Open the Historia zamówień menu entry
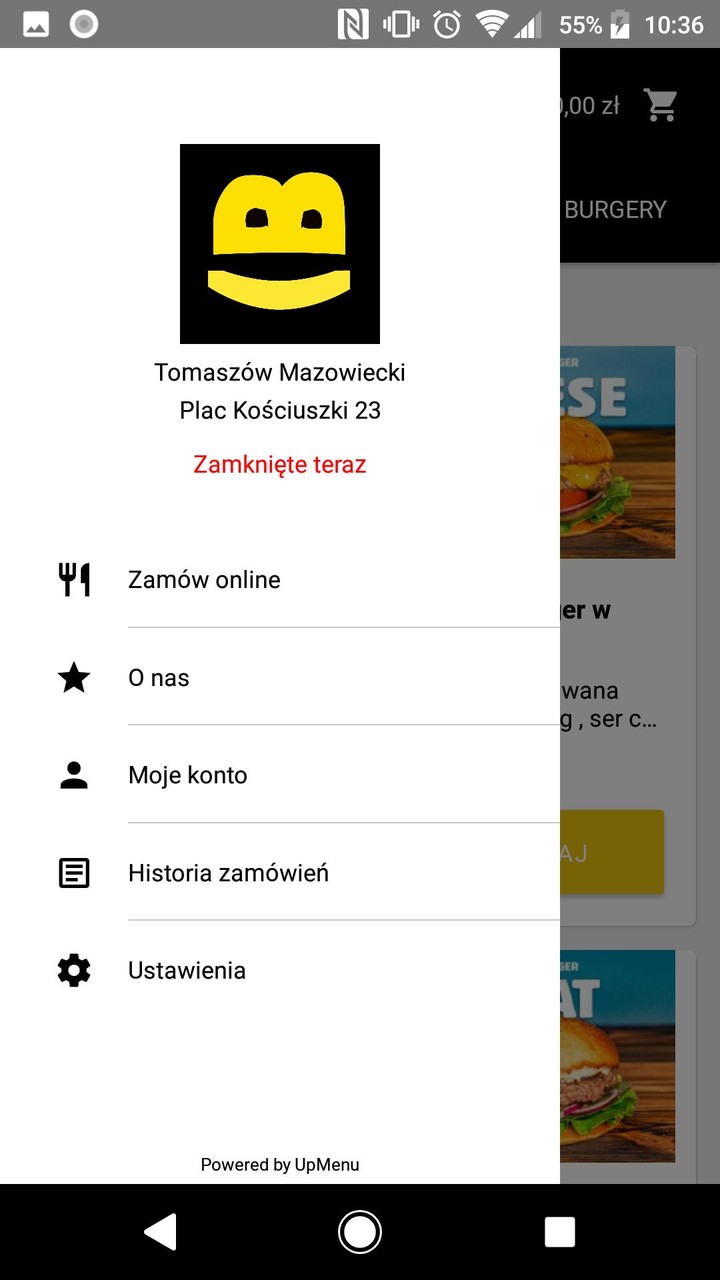This screenshot has width=720, height=1280. coord(228,872)
